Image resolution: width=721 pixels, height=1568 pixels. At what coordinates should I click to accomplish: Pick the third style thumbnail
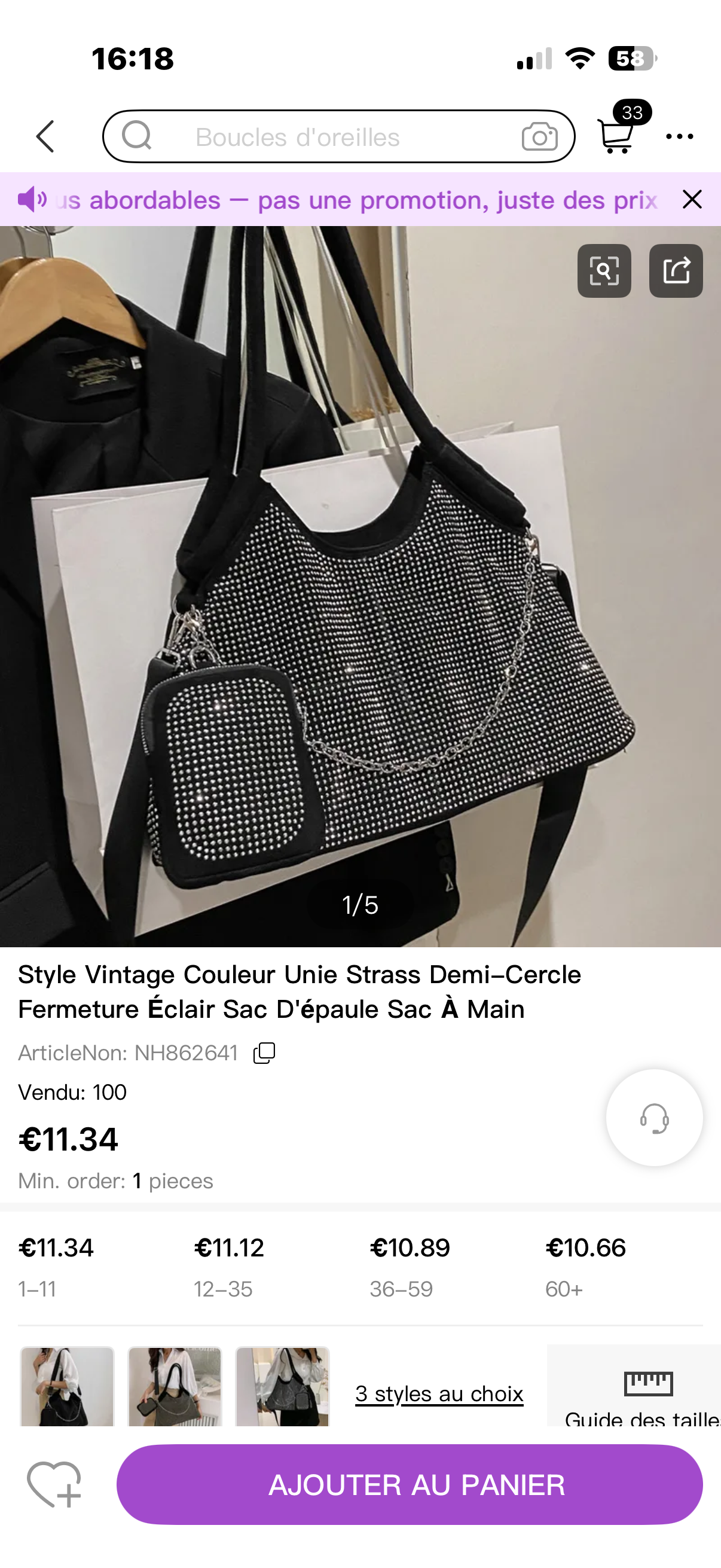click(x=282, y=1386)
